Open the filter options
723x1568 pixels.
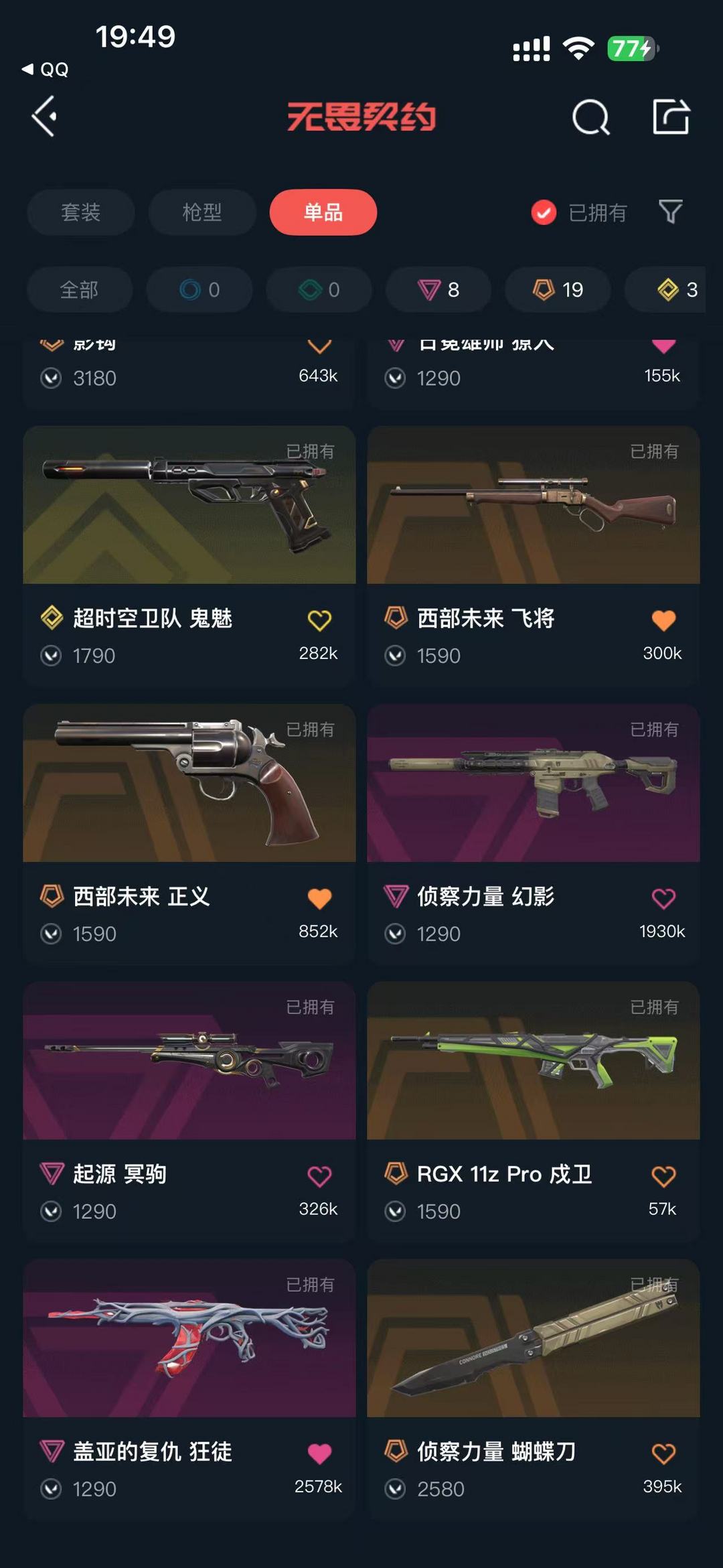pyautogui.click(x=669, y=213)
